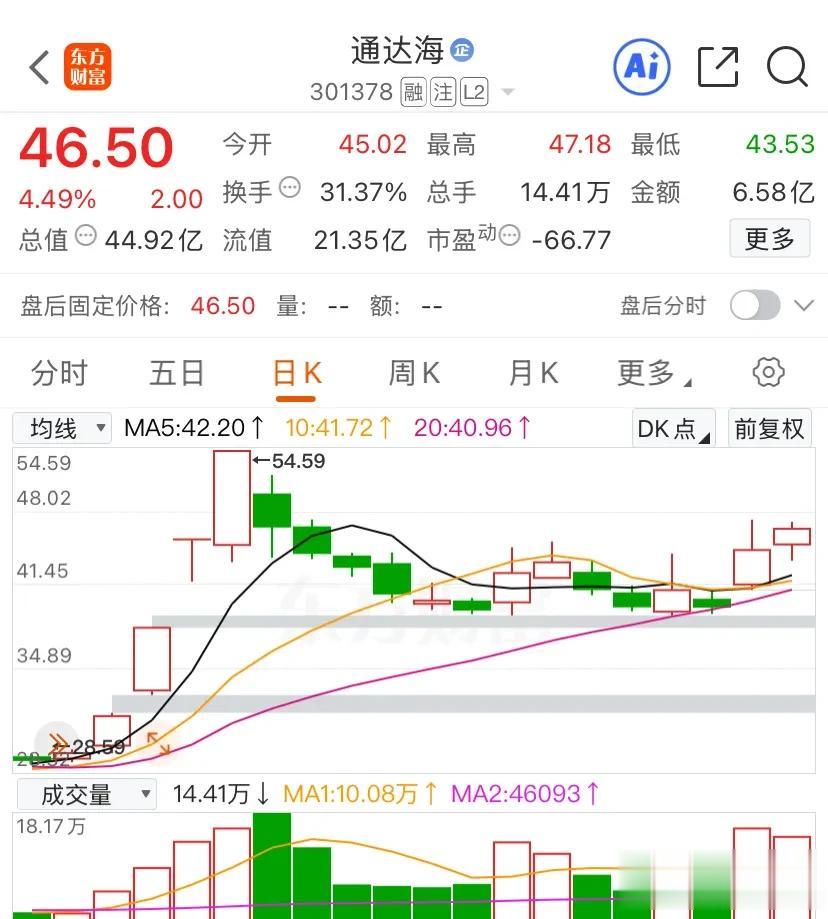Image resolution: width=828 pixels, height=919 pixels.
Task: Tap the DK点 button
Action: click(x=673, y=429)
